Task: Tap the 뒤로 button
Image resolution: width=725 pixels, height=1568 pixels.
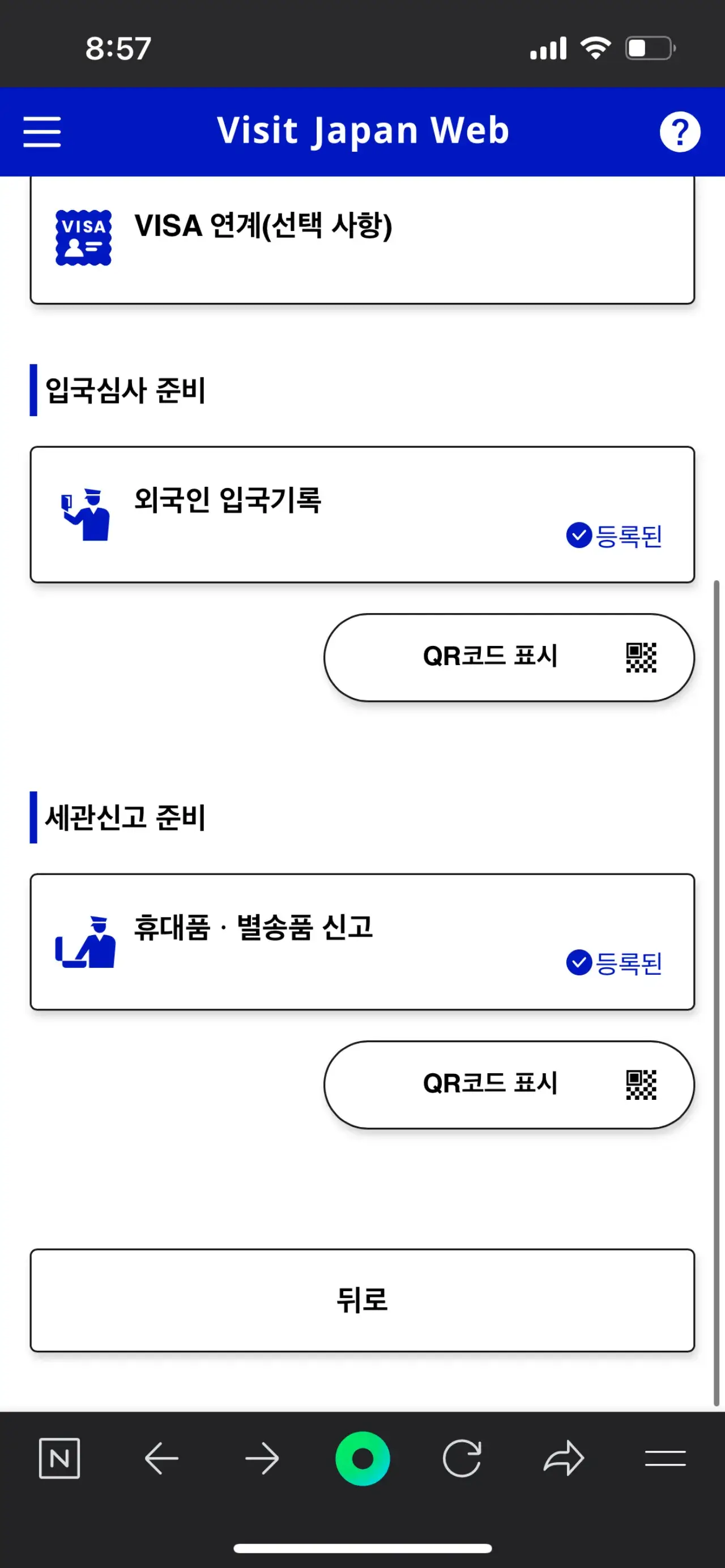Action: (x=362, y=1300)
